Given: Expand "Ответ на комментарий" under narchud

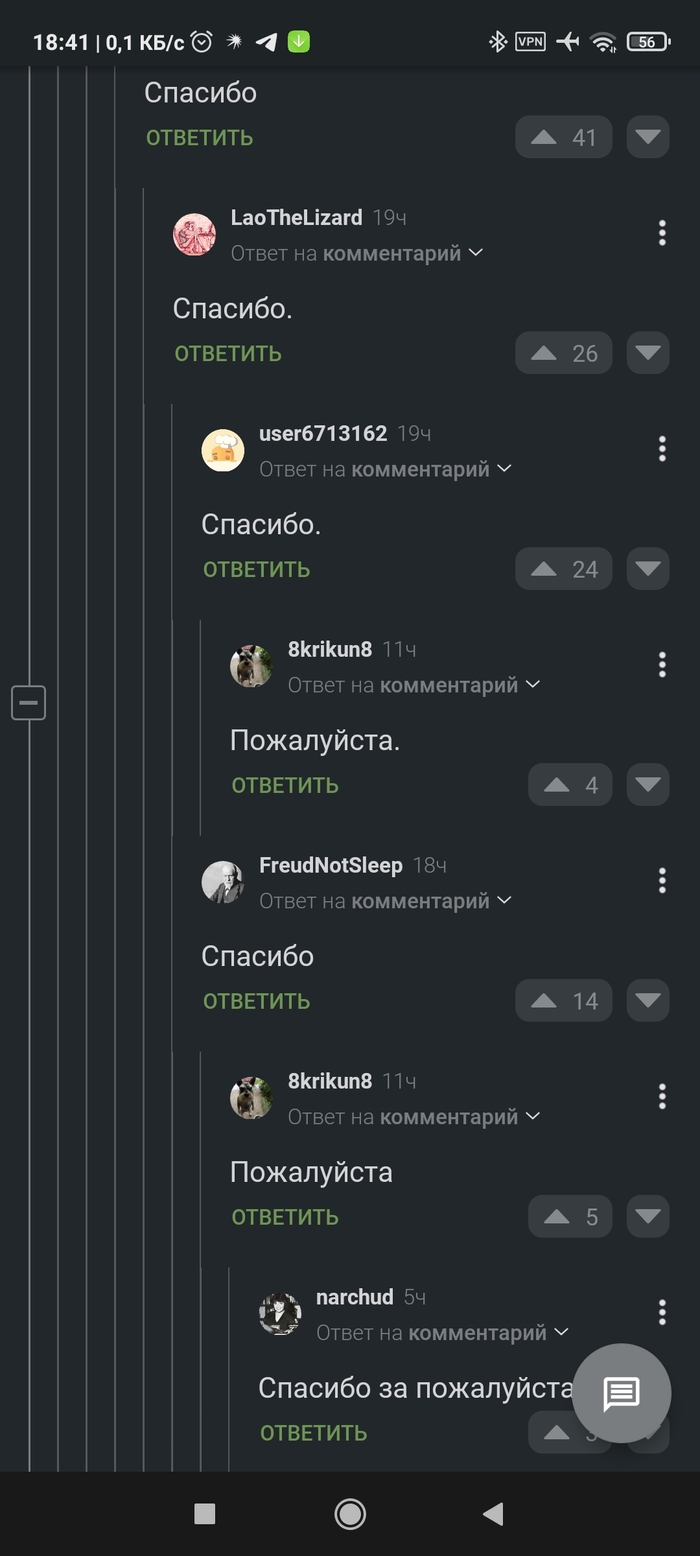Looking at the screenshot, I should click(x=443, y=1333).
